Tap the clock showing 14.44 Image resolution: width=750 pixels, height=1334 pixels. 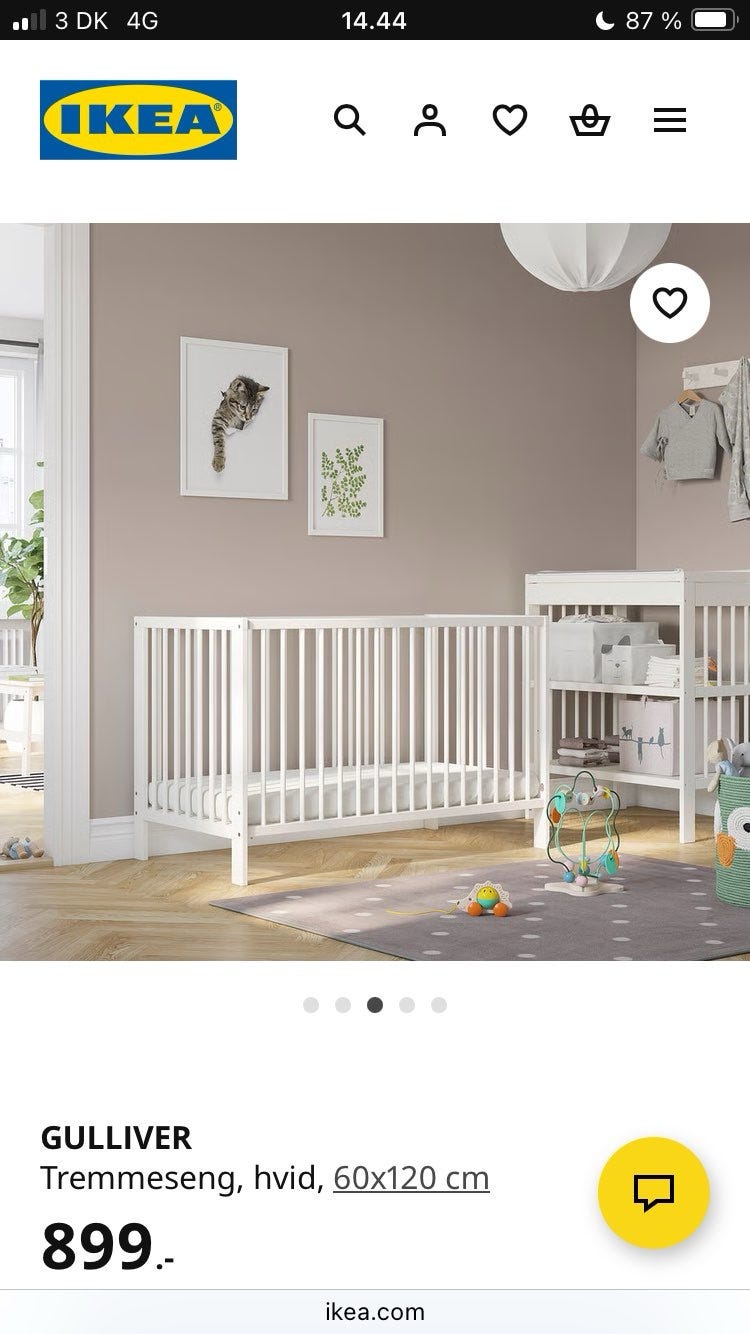(x=373, y=19)
